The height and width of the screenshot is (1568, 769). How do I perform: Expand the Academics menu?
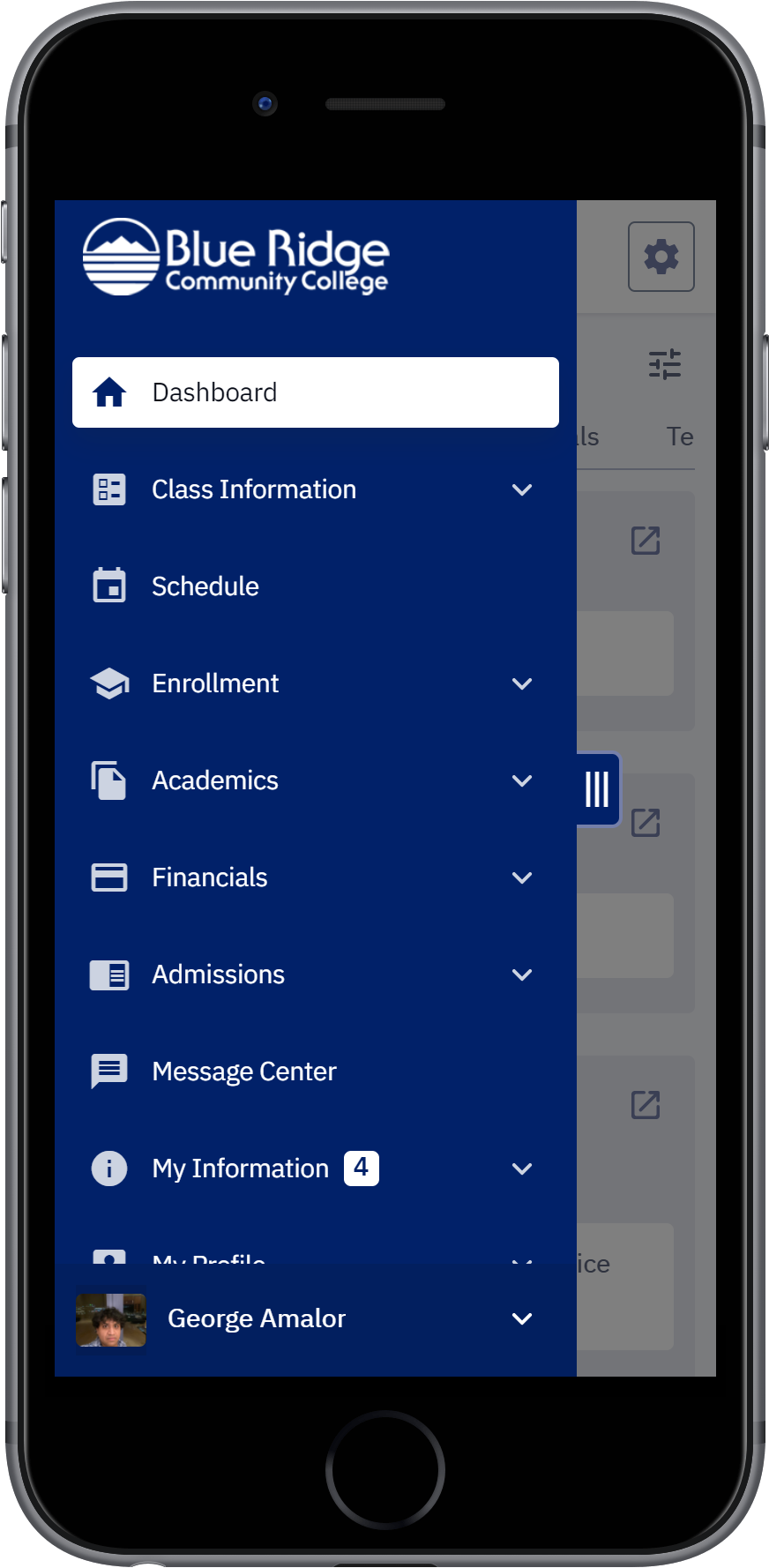[x=315, y=780]
